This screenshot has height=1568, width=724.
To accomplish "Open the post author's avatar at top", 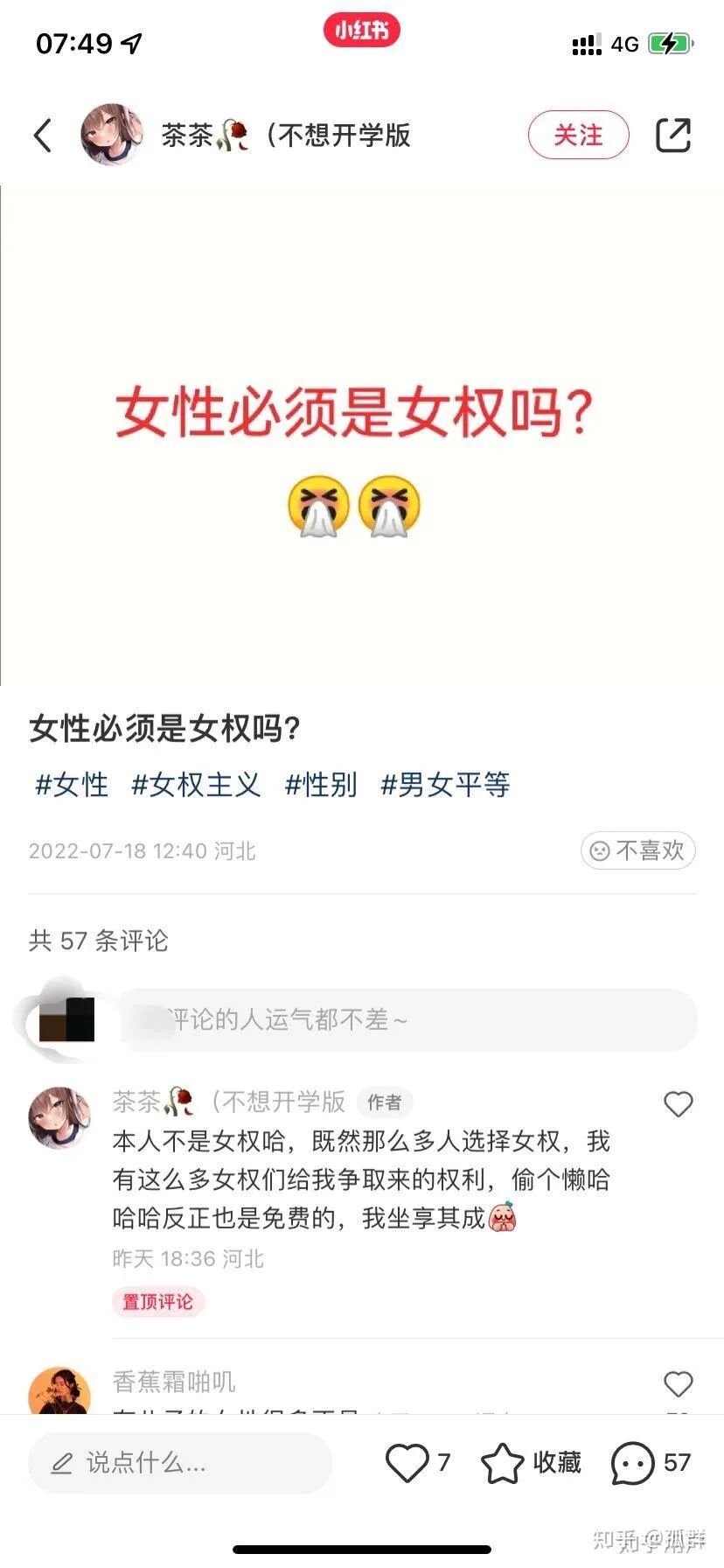I will point(113,136).
